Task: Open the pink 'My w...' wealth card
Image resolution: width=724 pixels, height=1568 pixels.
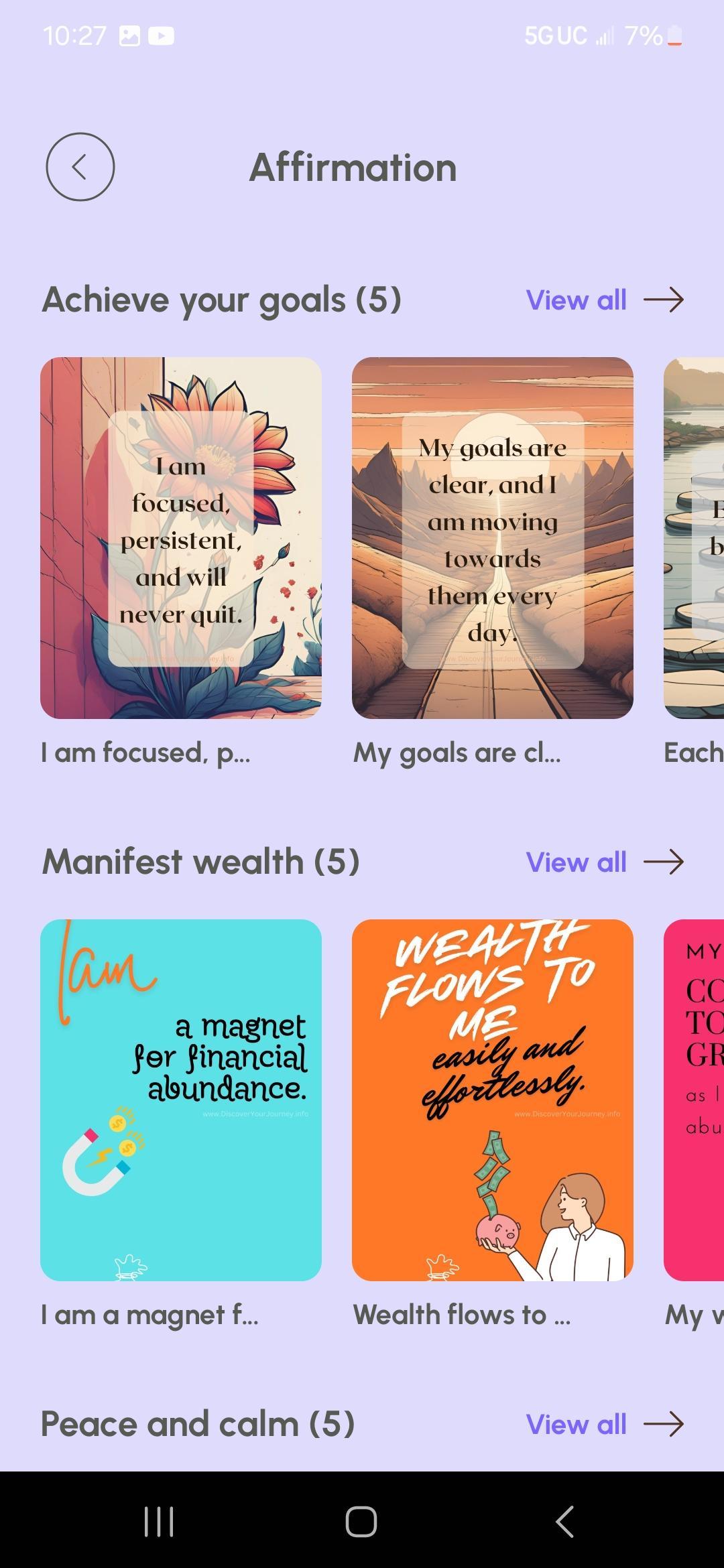Action: point(694,1100)
